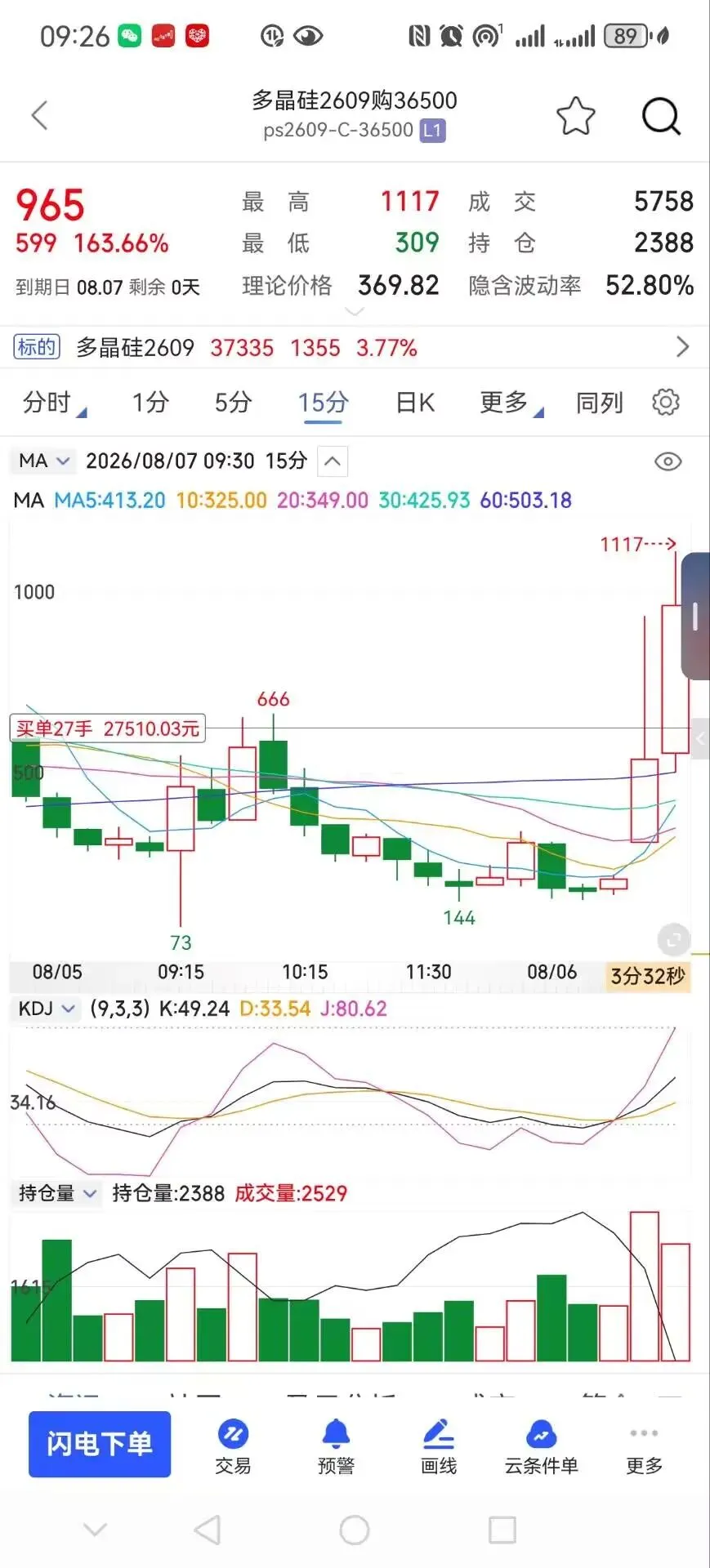The height and width of the screenshot is (1568, 710).
Task: Open chart settings gear icon
Action: click(666, 403)
